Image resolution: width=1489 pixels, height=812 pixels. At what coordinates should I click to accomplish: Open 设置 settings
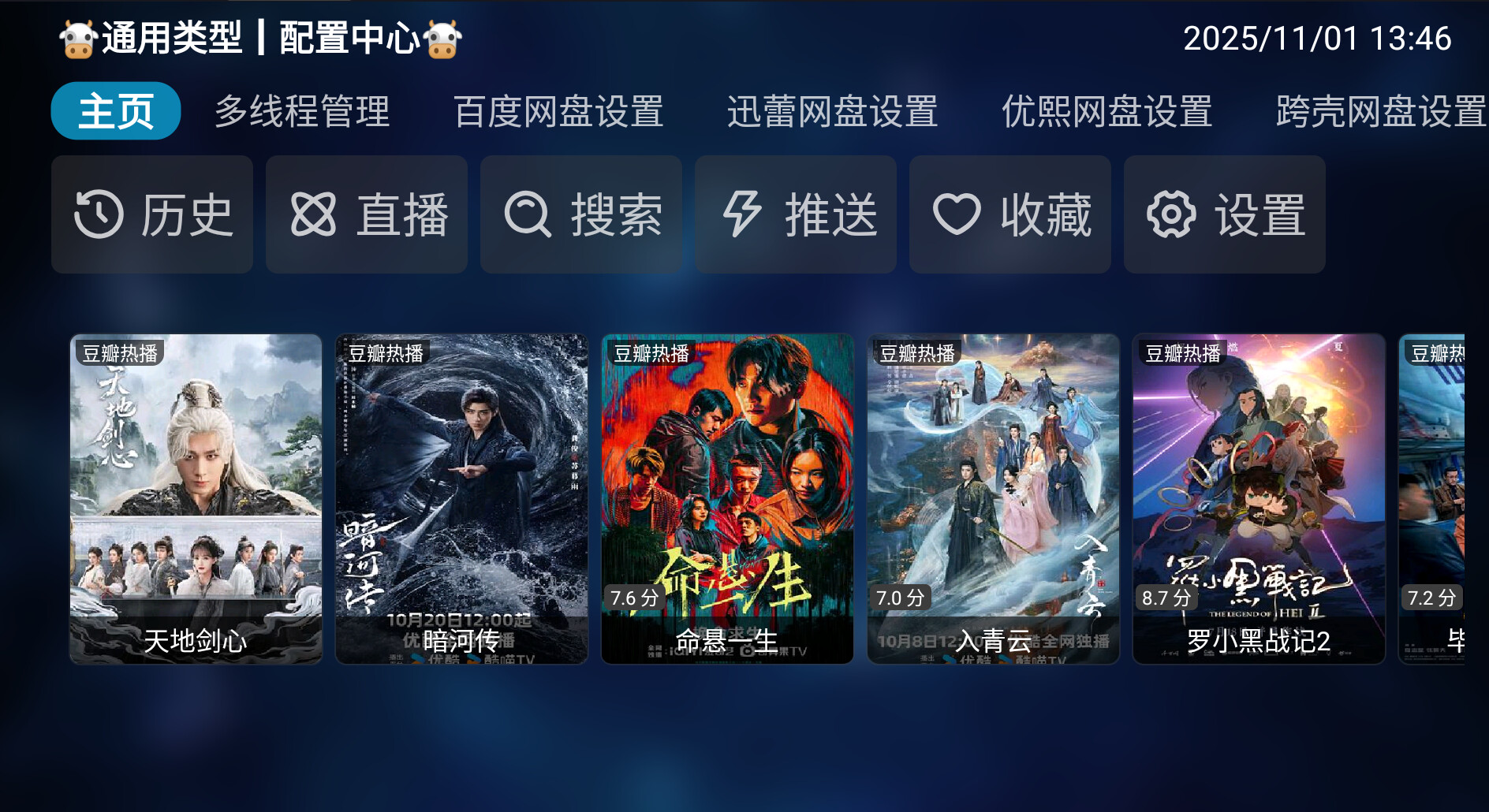1225,214
